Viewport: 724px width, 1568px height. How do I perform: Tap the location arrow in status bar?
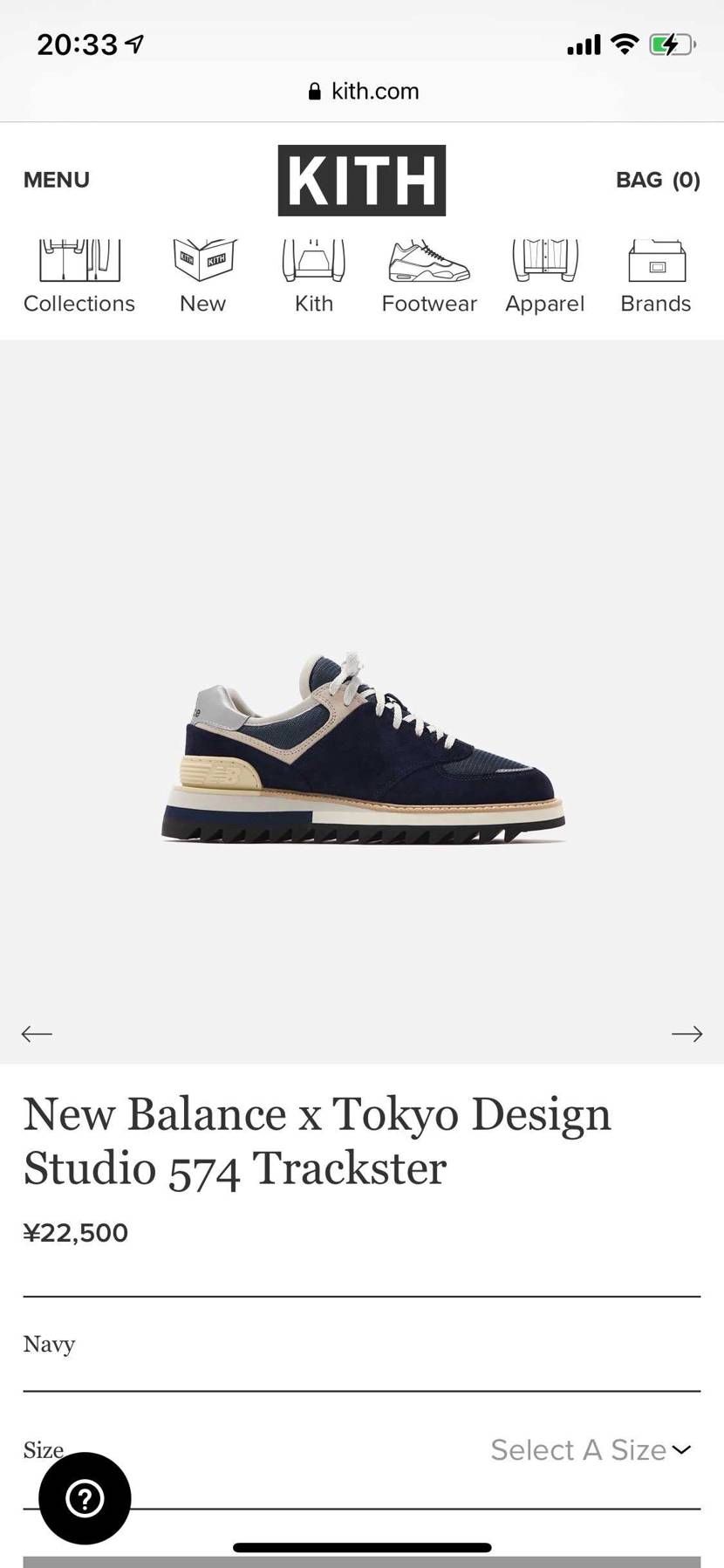[x=133, y=42]
